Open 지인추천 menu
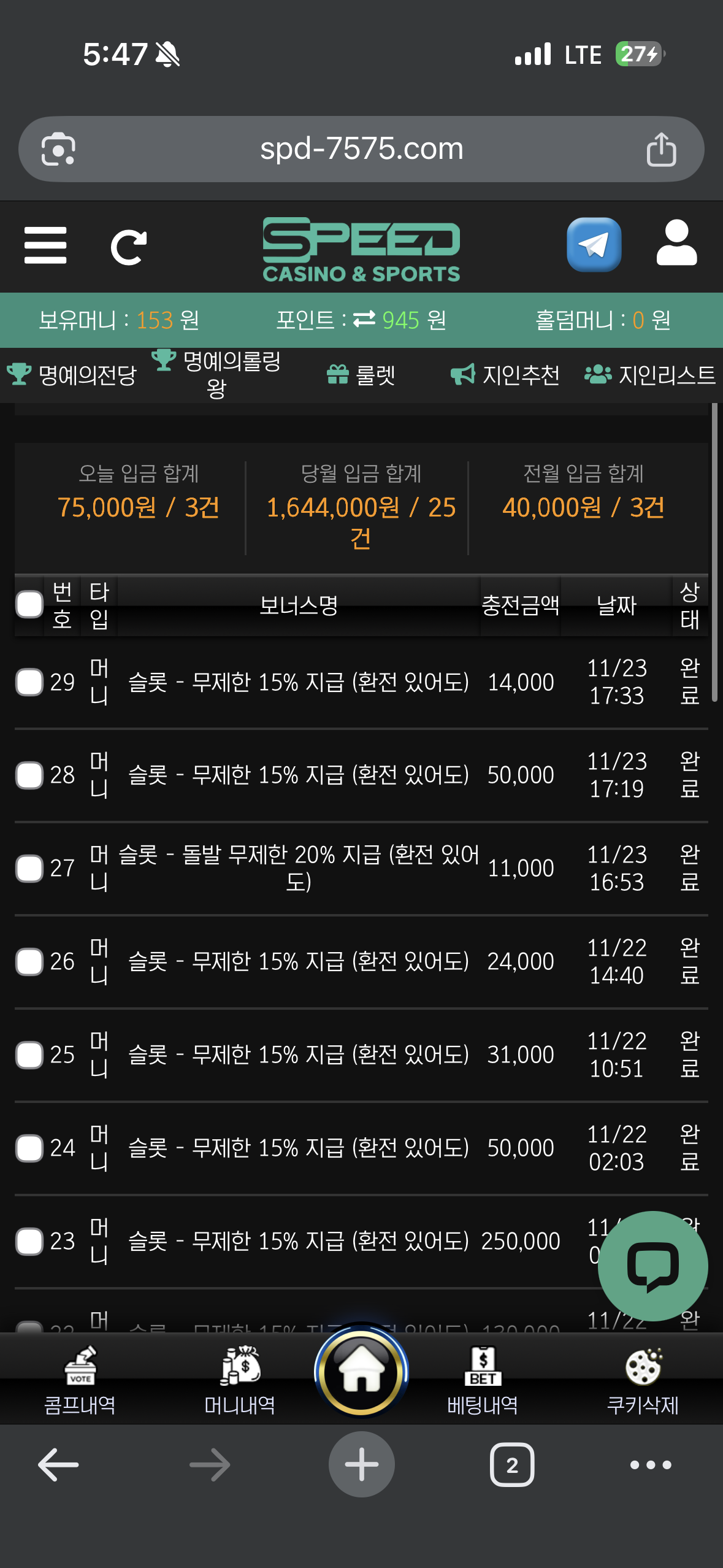Screen dimensions: 723x1568 [x=505, y=374]
